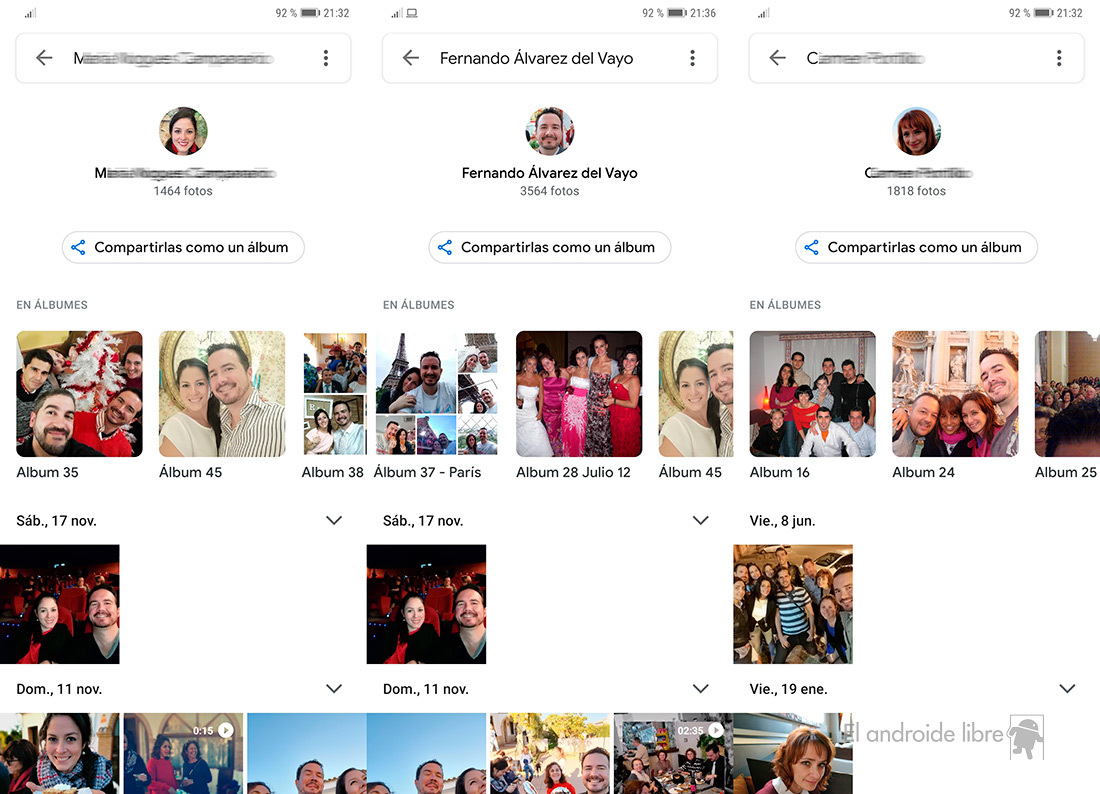Open Album 24

(955, 394)
